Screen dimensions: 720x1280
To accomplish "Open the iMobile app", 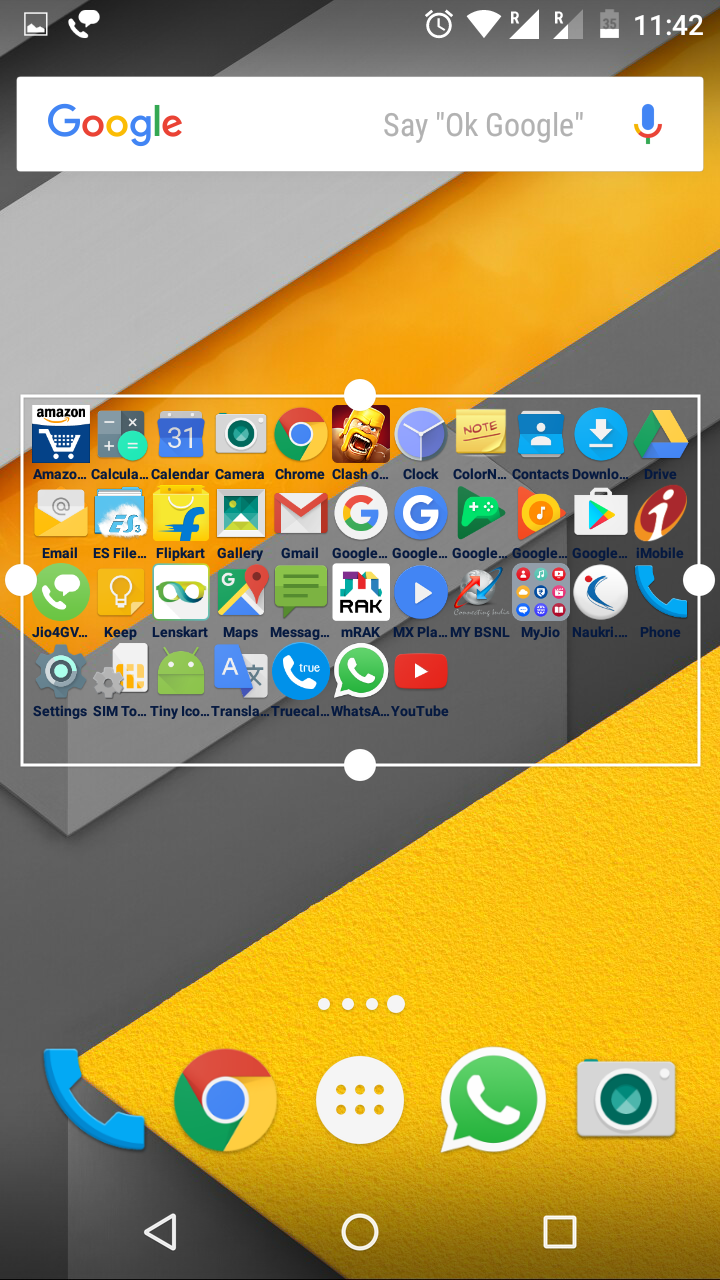I will 660,514.
